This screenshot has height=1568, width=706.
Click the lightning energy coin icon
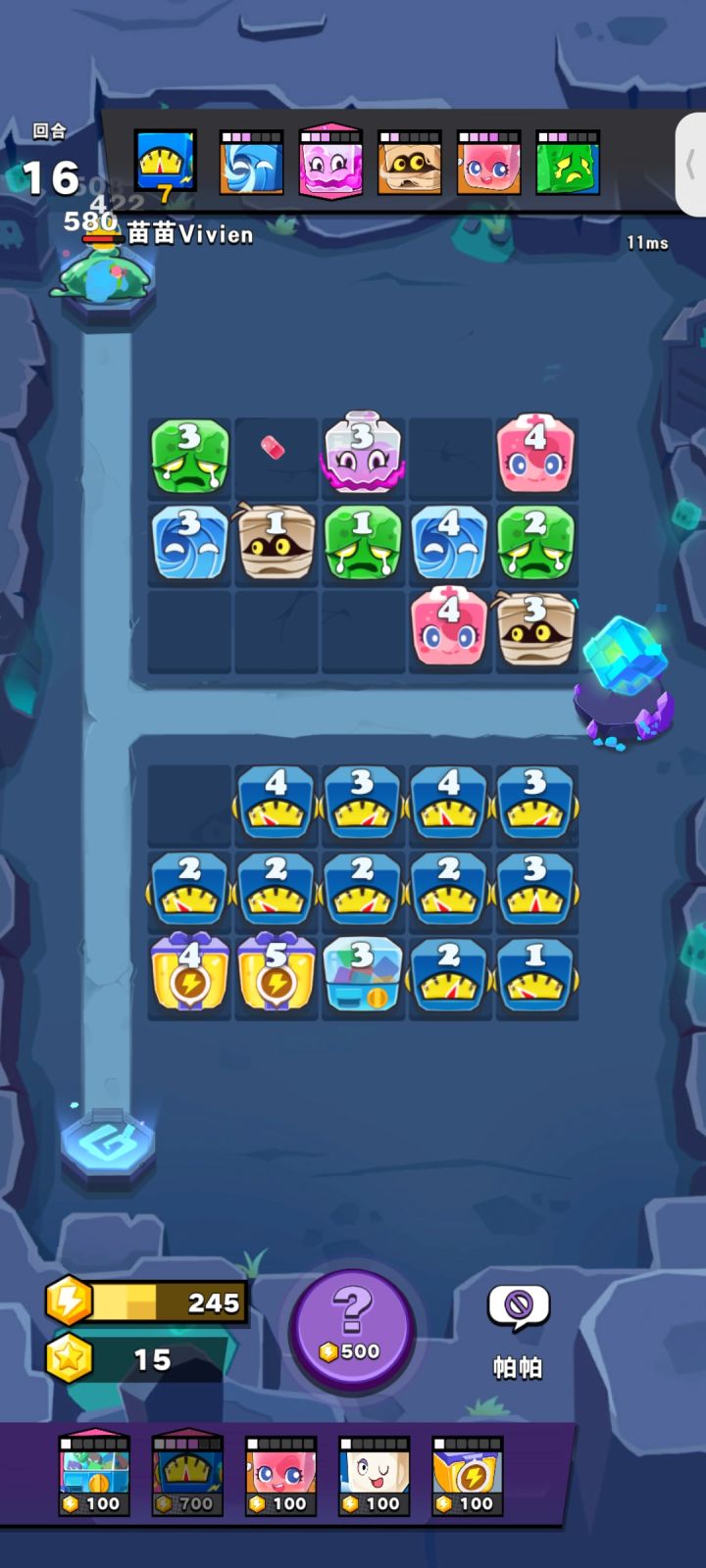click(68, 1301)
